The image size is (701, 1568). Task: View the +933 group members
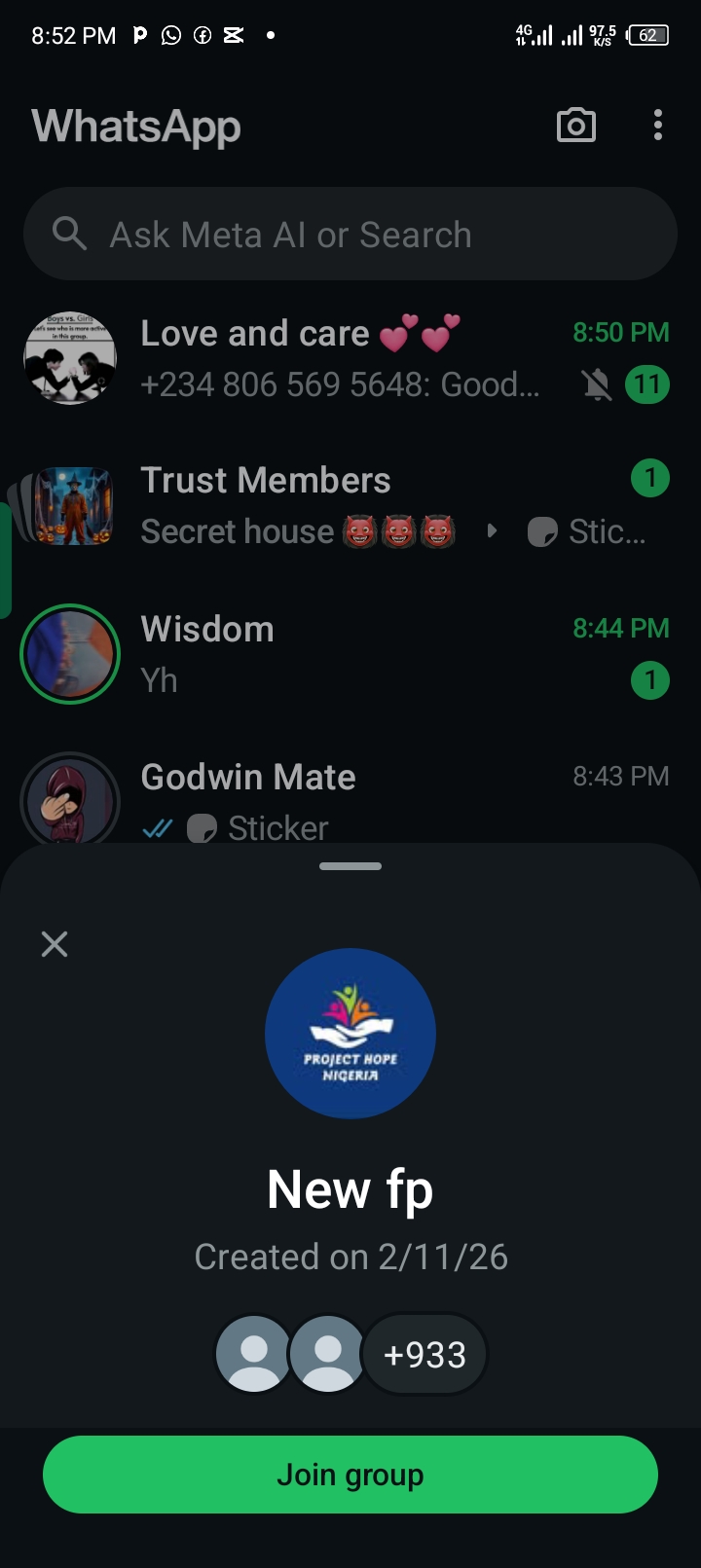(x=424, y=1354)
